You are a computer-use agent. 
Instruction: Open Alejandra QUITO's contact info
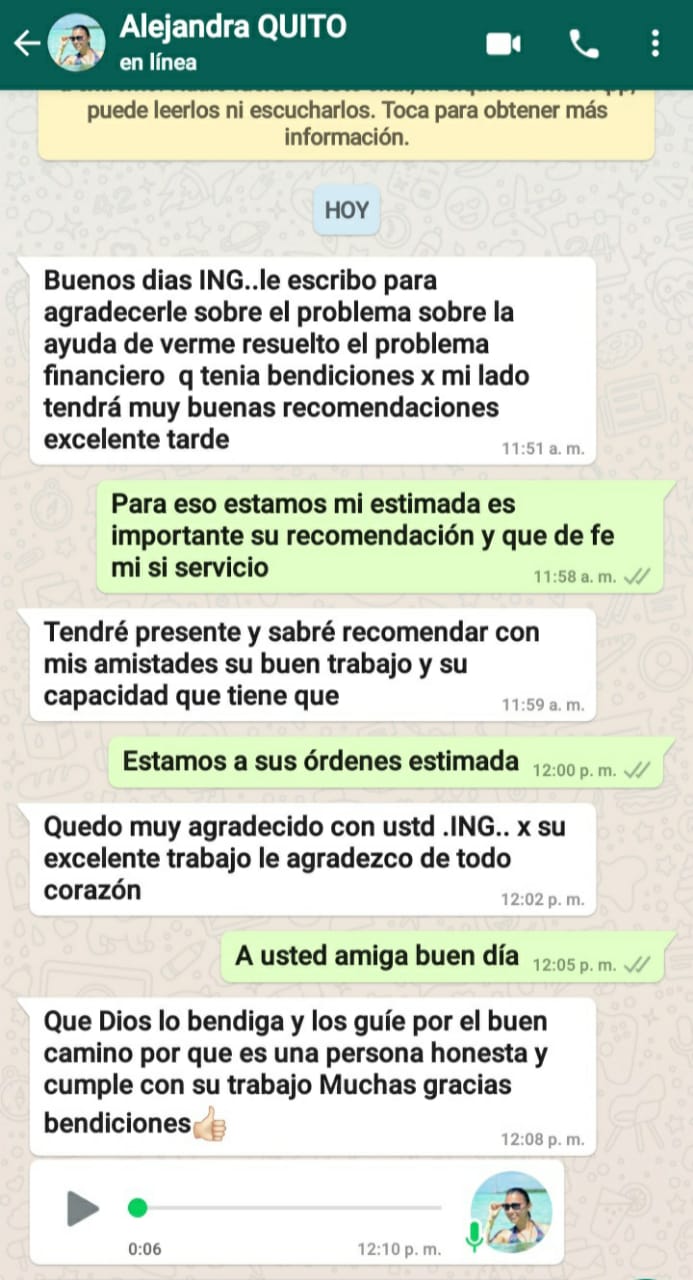232,42
